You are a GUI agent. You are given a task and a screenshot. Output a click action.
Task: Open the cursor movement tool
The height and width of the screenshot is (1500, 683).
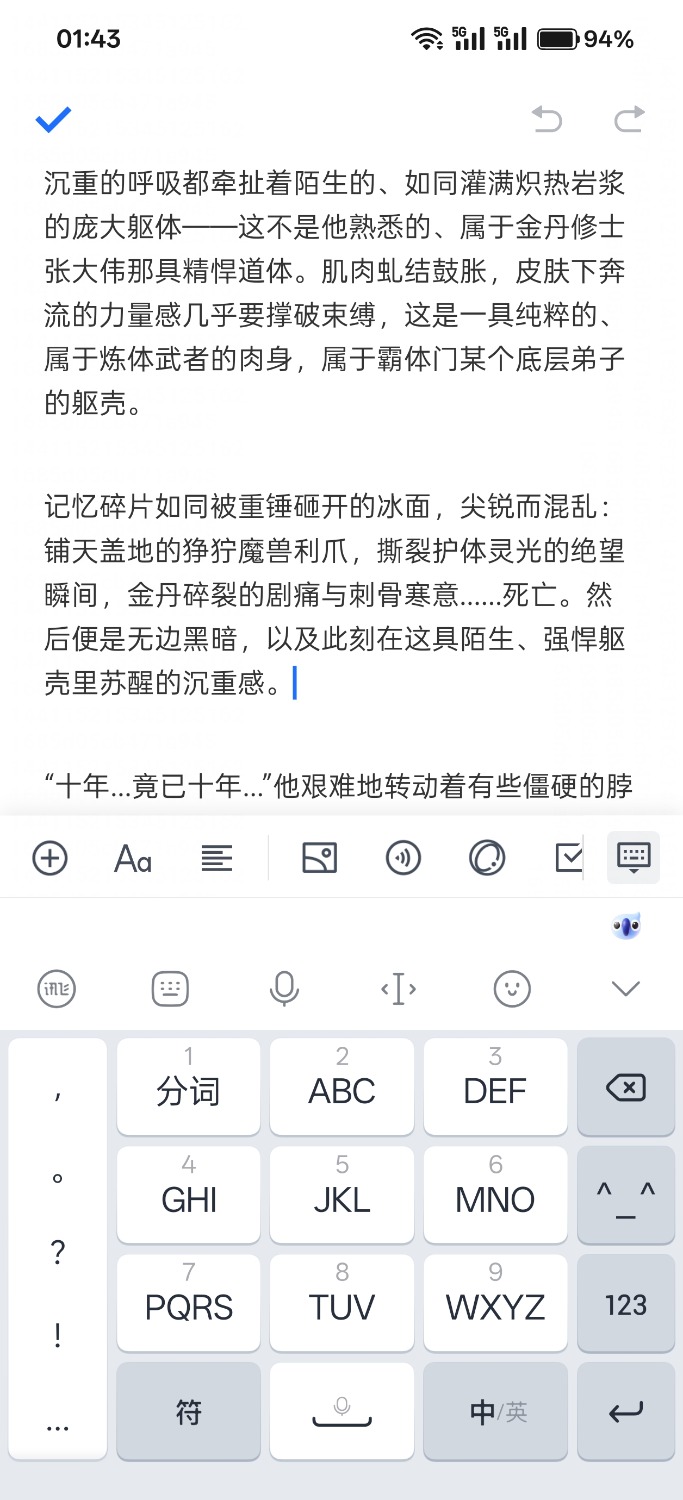[x=398, y=989]
